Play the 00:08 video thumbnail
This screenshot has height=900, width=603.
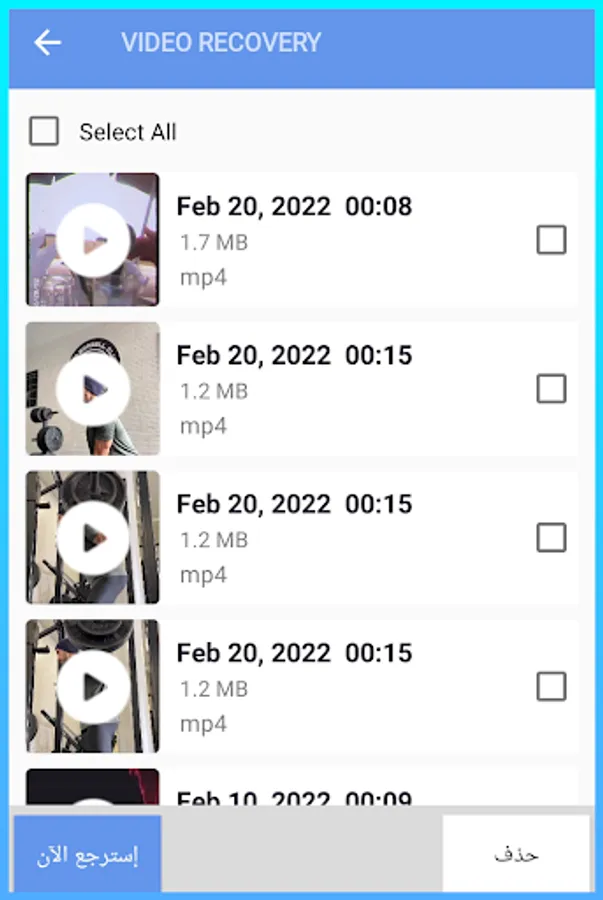(x=92, y=239)
